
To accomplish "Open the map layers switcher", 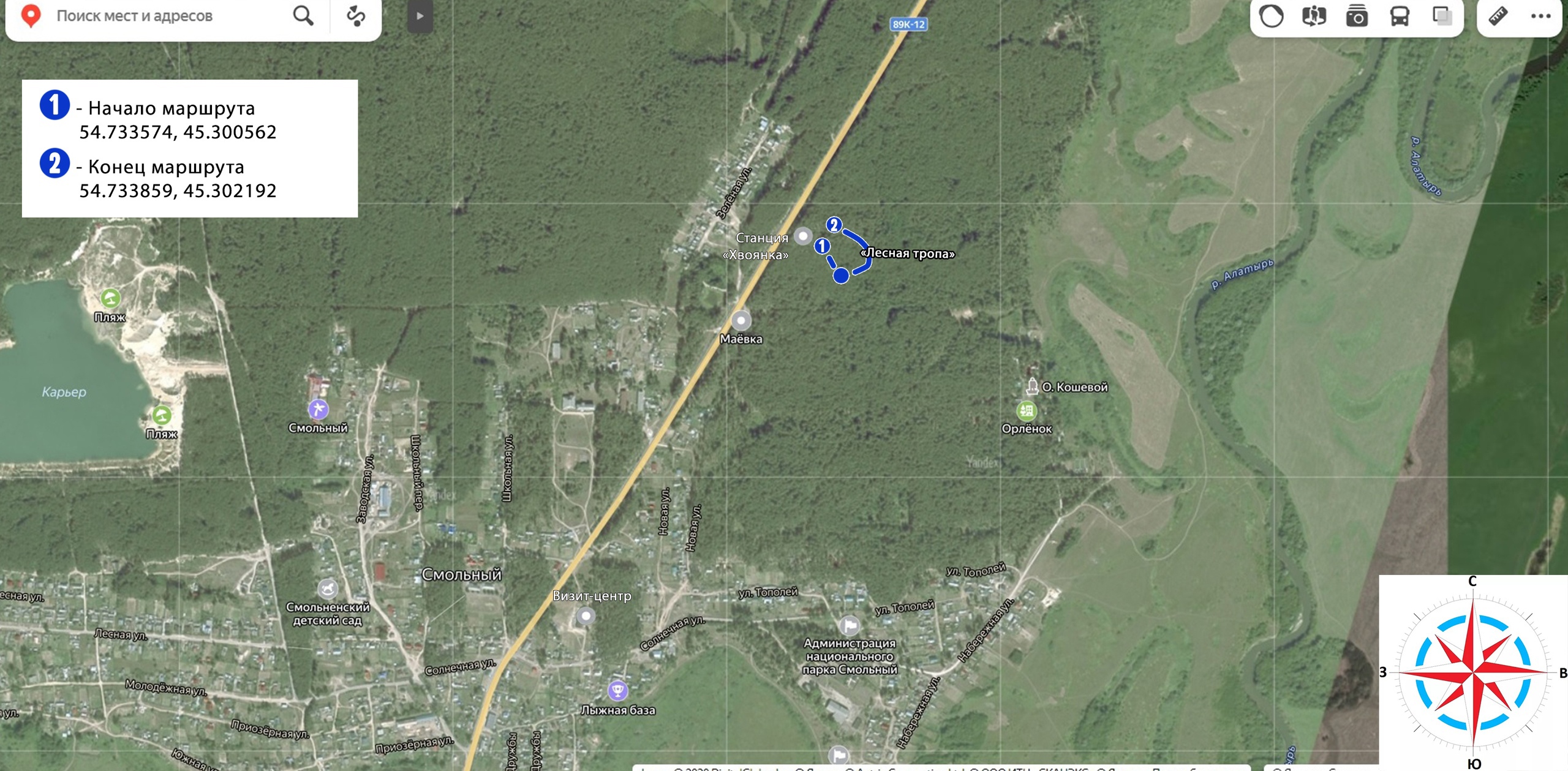I will [x=1442, y=16].
